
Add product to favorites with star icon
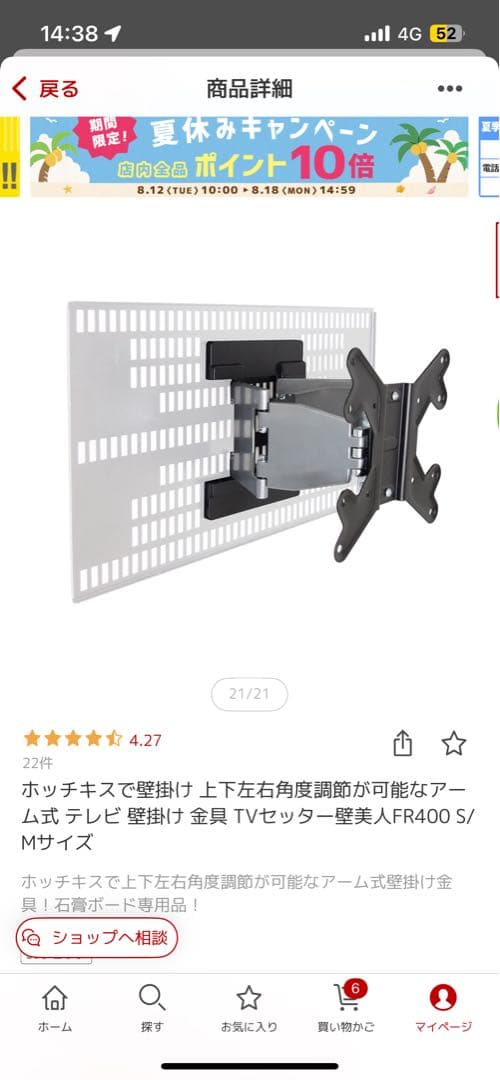(453, 743)
